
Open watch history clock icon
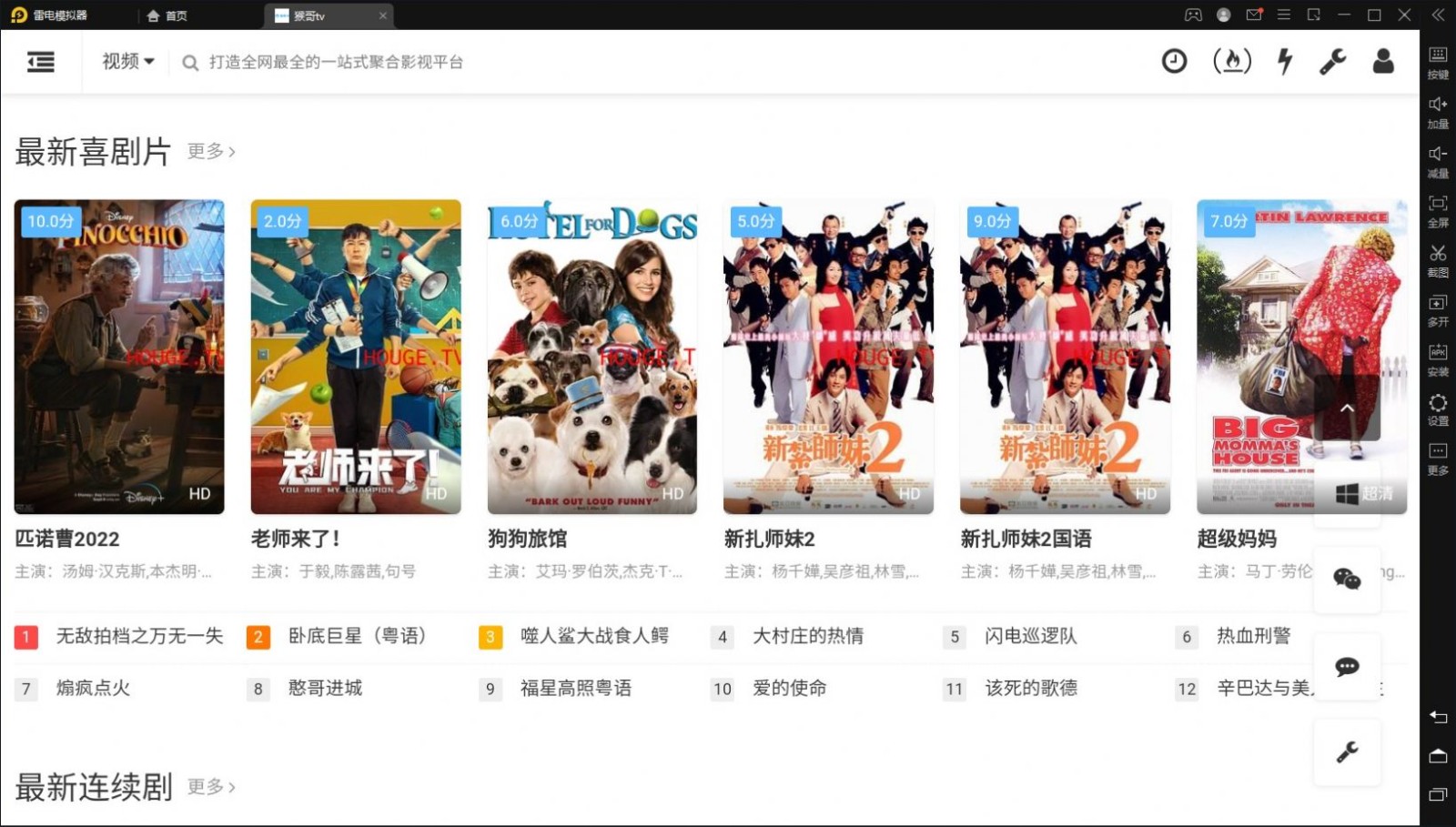1174,62
